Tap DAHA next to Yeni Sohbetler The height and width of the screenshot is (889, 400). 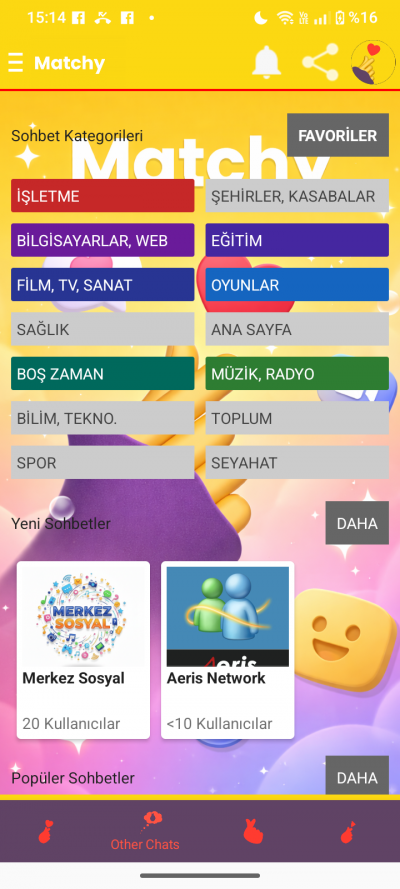pyautogui.click(x=357, y=523)
